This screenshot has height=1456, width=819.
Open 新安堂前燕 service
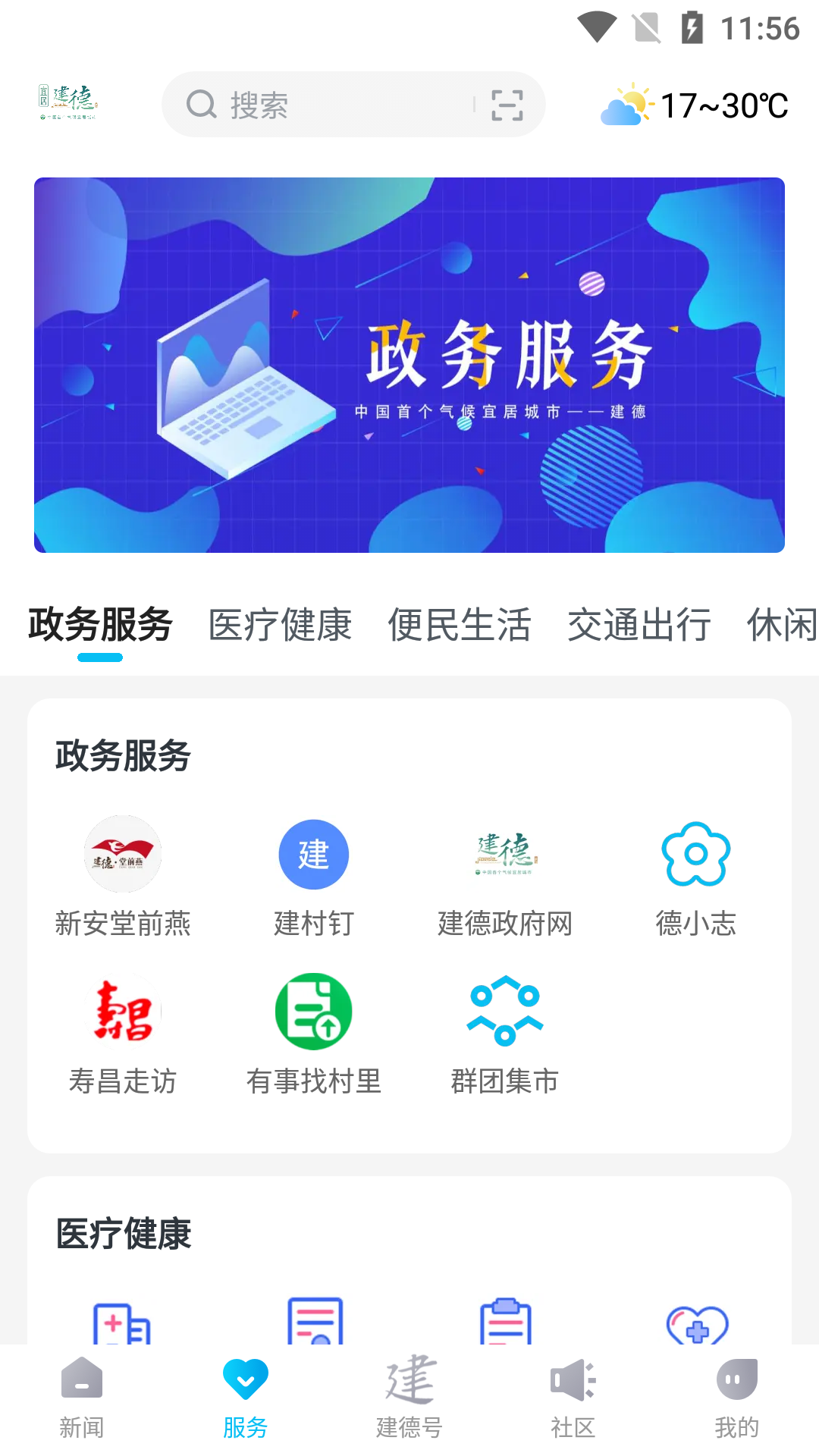click(123, 877)
